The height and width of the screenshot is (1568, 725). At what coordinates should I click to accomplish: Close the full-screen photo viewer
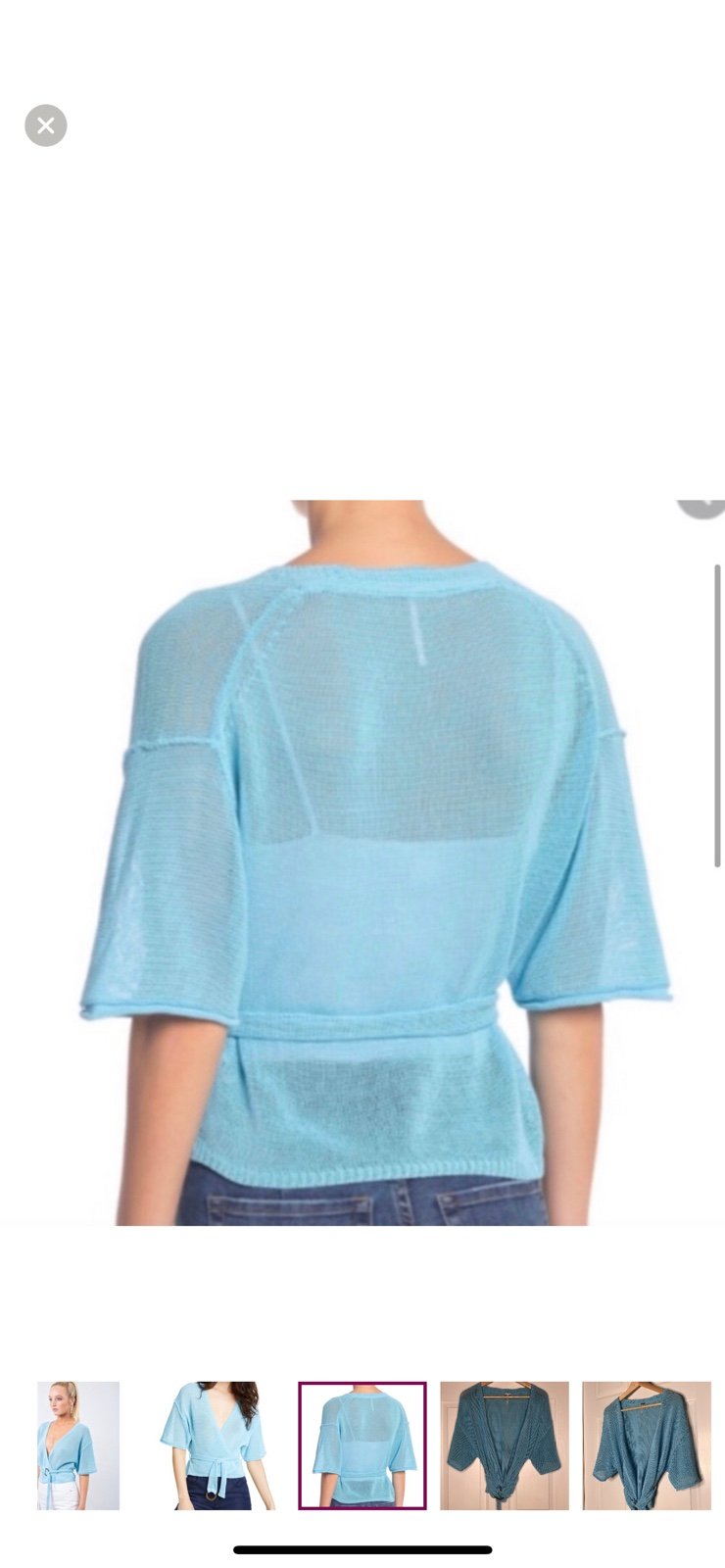pyautogui.click(x=46, y=125)
